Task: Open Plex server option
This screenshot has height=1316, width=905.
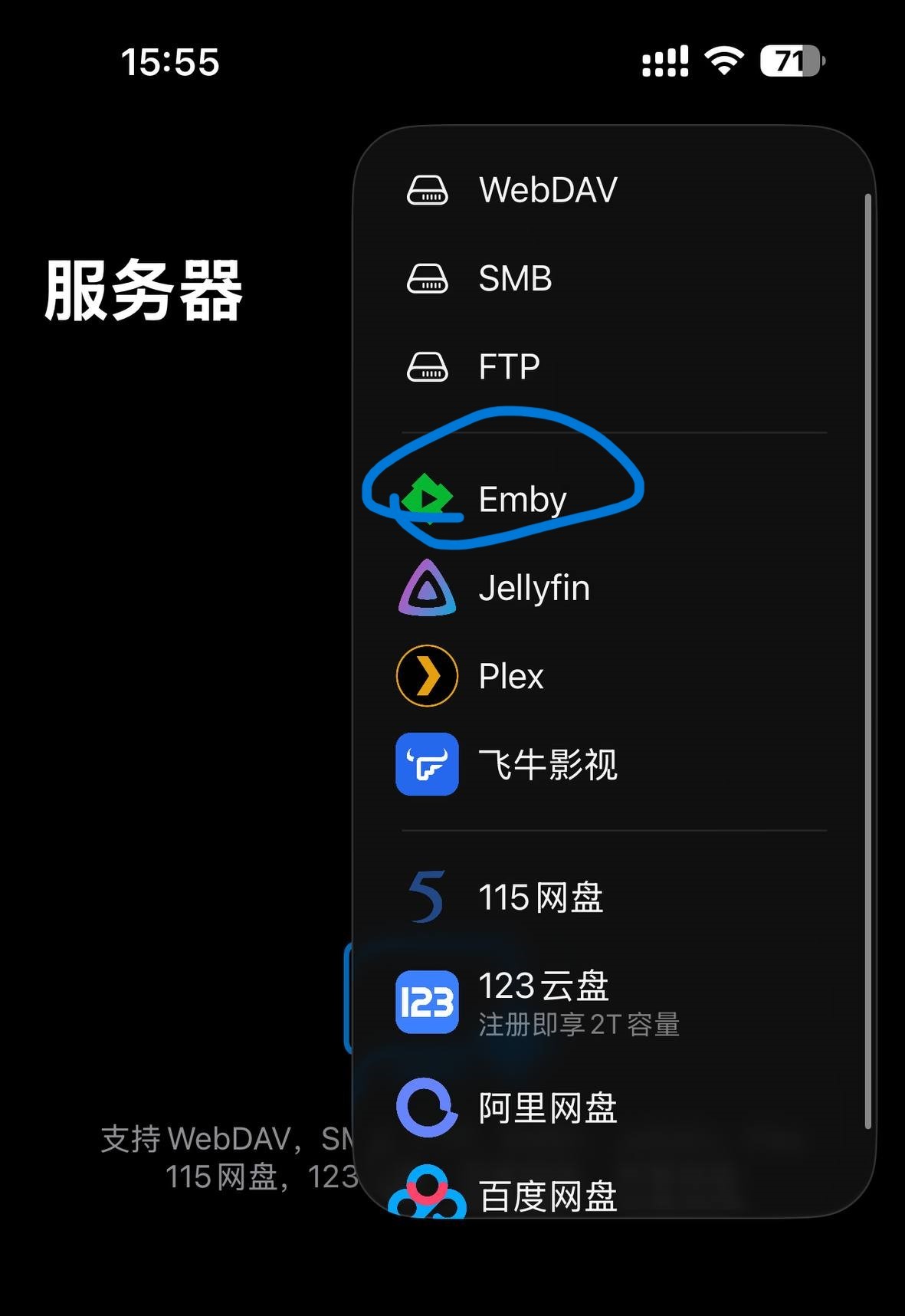Action: coord(511,677)
